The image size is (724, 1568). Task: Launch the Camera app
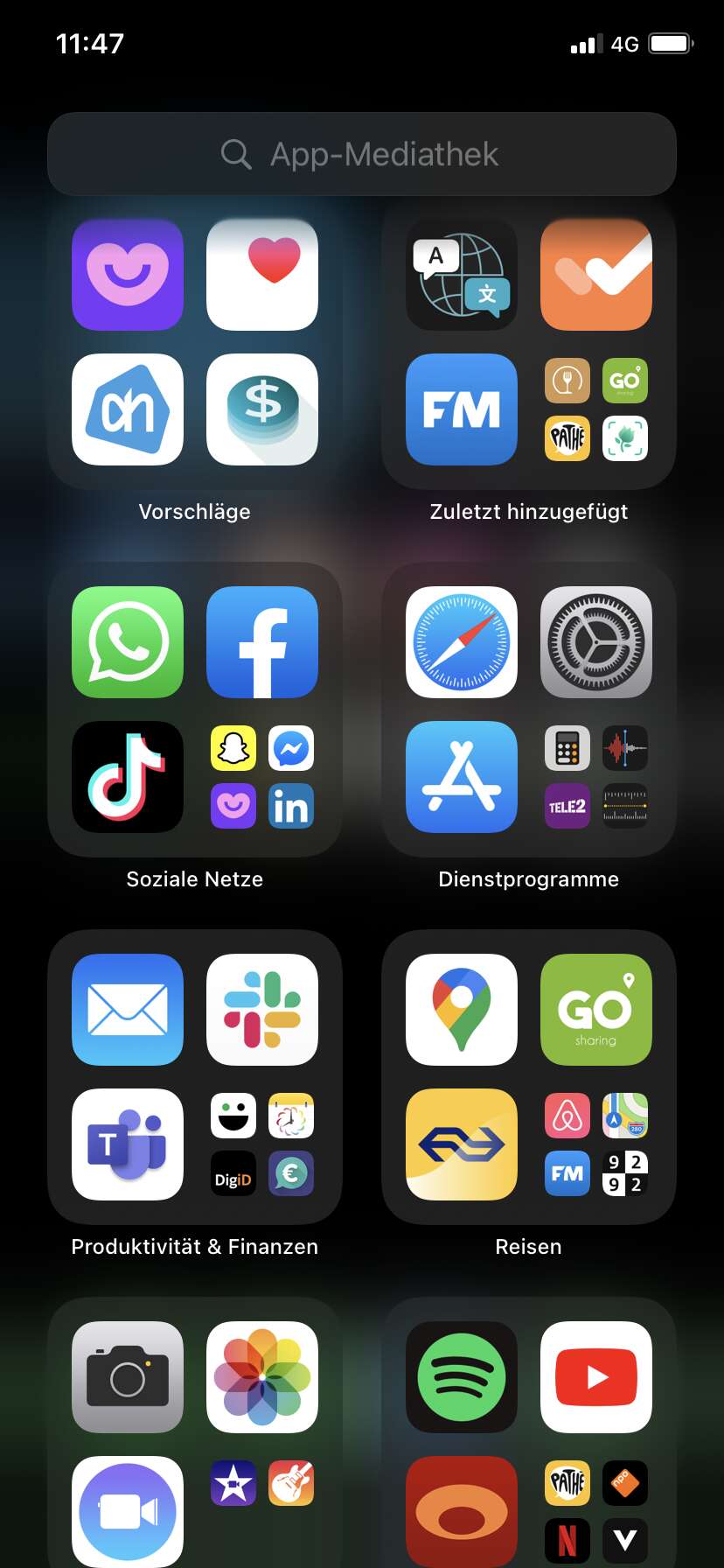128,1377
